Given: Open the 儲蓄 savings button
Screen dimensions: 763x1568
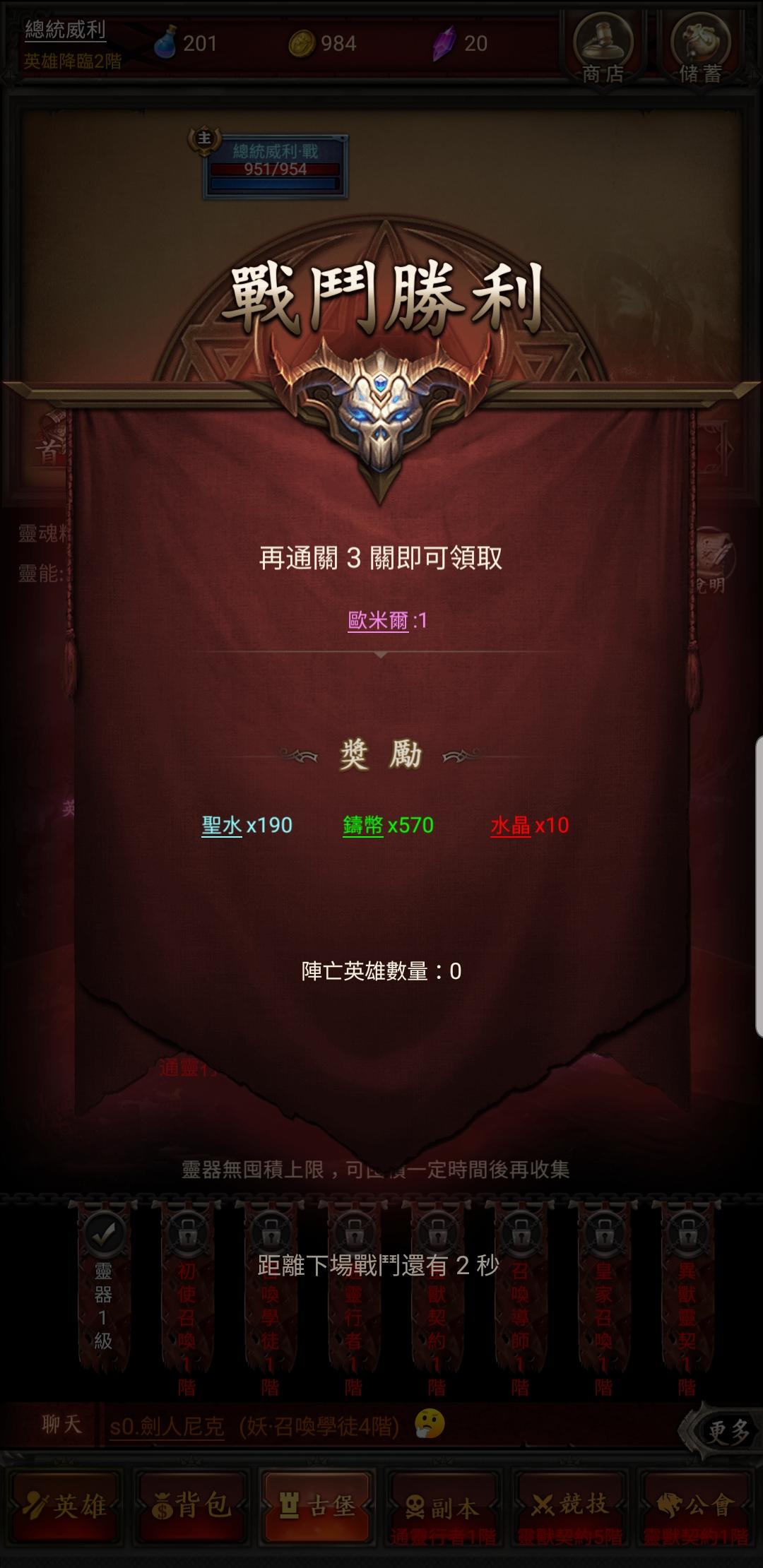Looking at the screenshot, I should click(x=700, y=47).
